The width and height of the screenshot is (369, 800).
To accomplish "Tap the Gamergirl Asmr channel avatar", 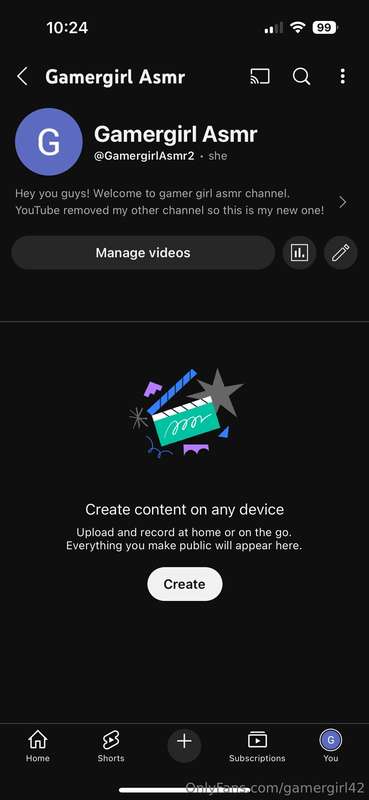I will (x=49, y=142).
